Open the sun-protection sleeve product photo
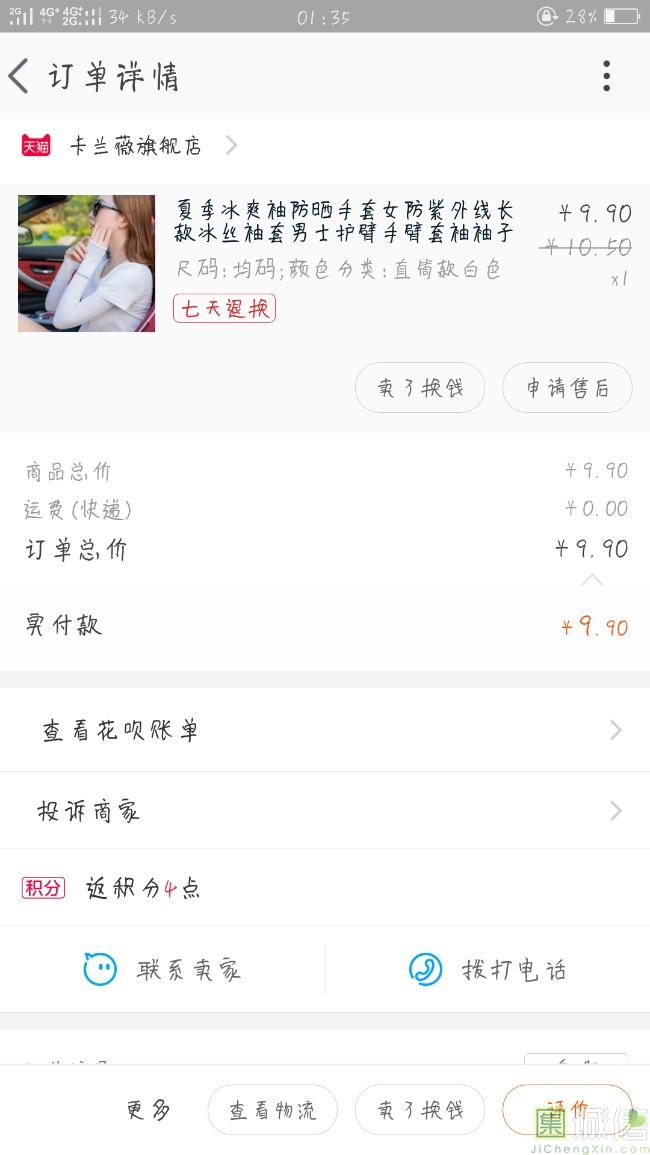This screenshot has height=1155, width=650. point(87,263)
